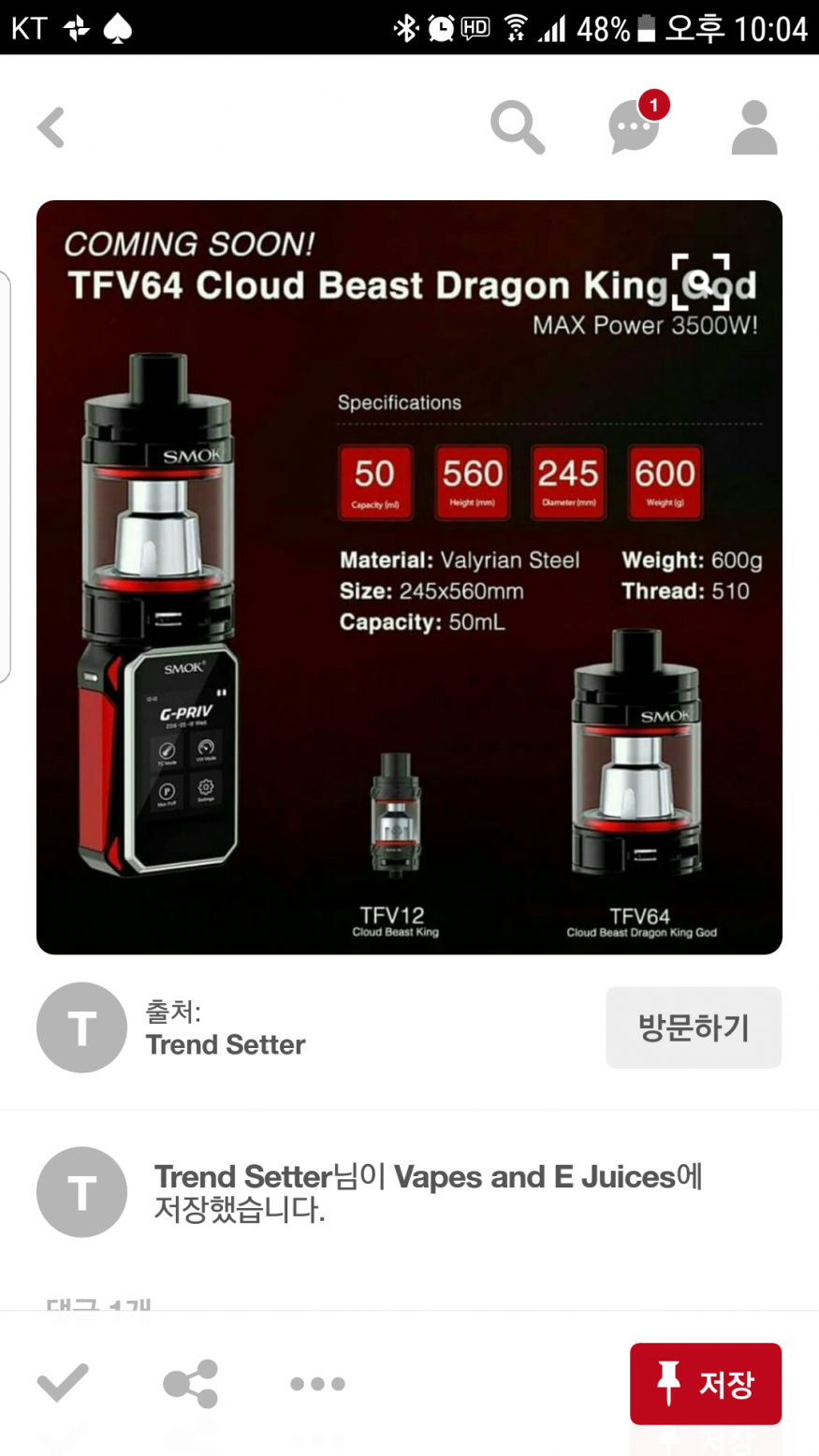The width and height of the screenshot is (819, 1456).
Task: Tap the visual search icon on the pin
Action: pos(700,280)
